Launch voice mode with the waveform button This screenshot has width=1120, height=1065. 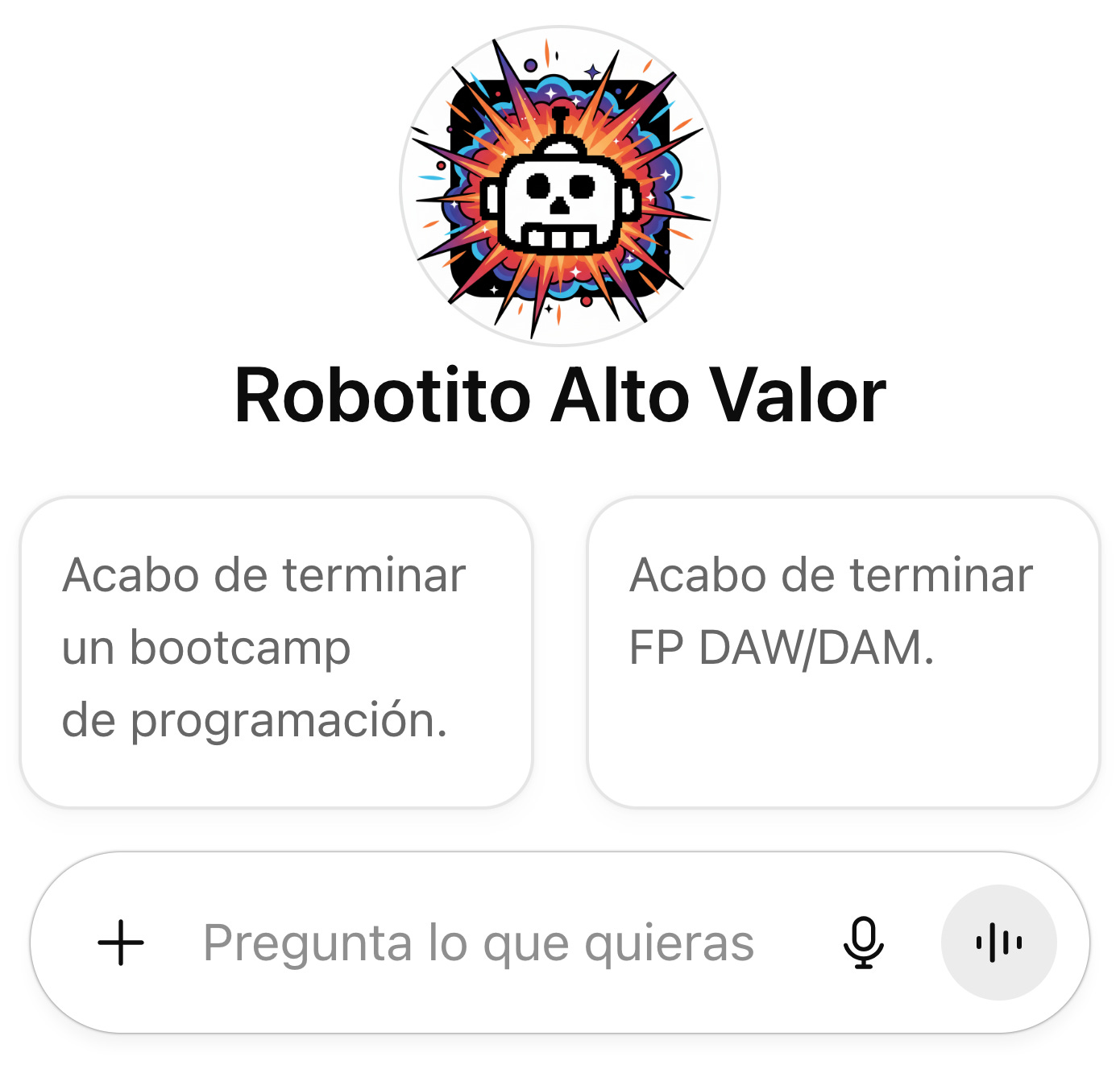(x=998, y=943)
